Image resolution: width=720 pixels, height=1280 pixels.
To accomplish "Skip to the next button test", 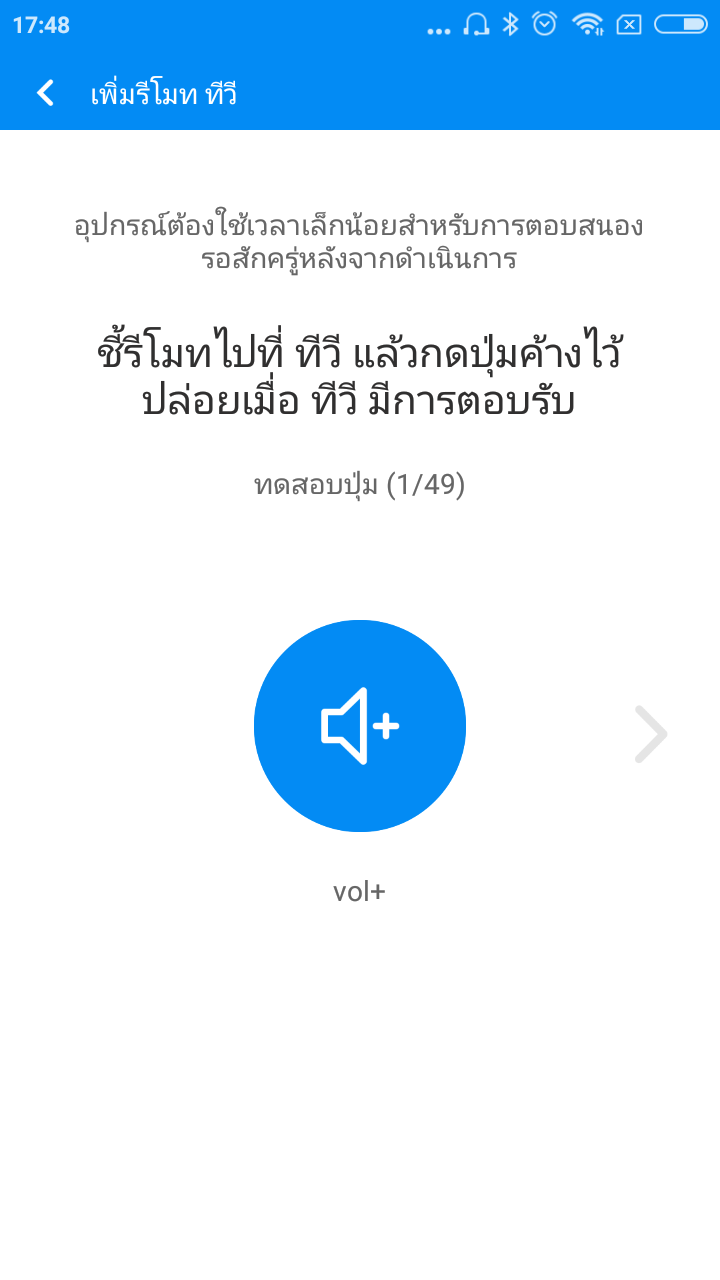I will coord(651,734).
